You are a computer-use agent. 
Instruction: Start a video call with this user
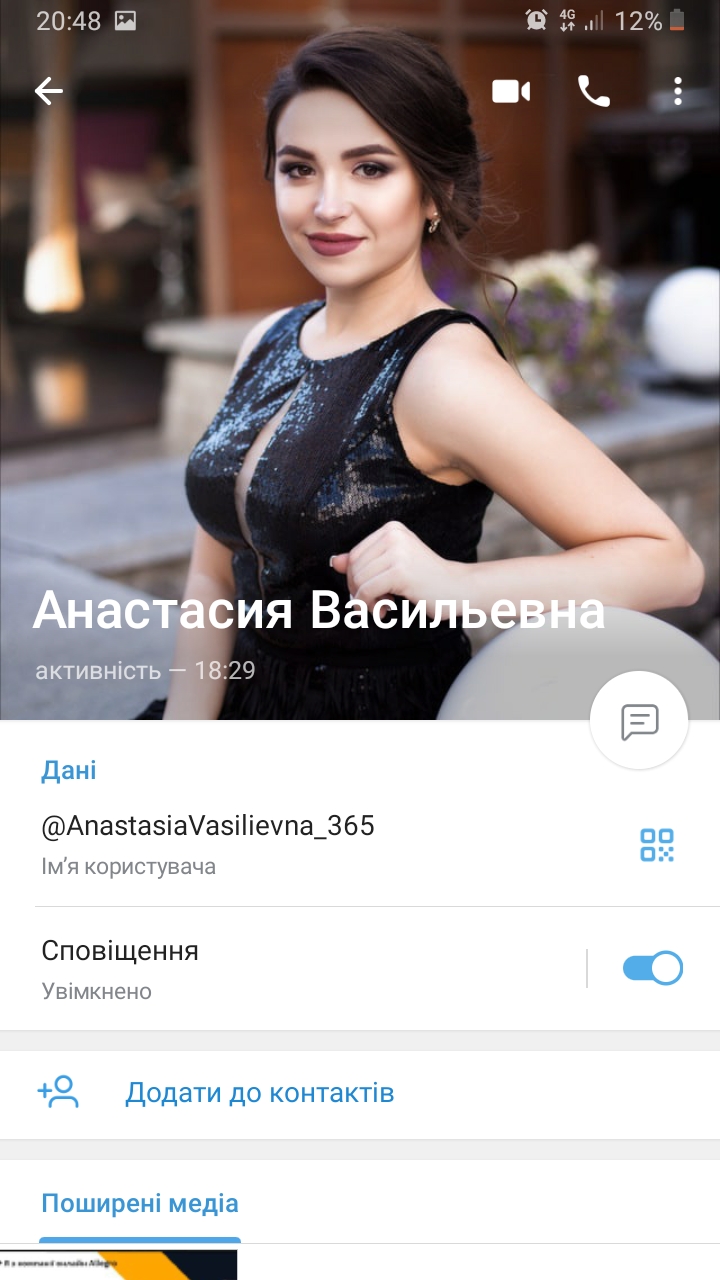[x=511, y=91]
